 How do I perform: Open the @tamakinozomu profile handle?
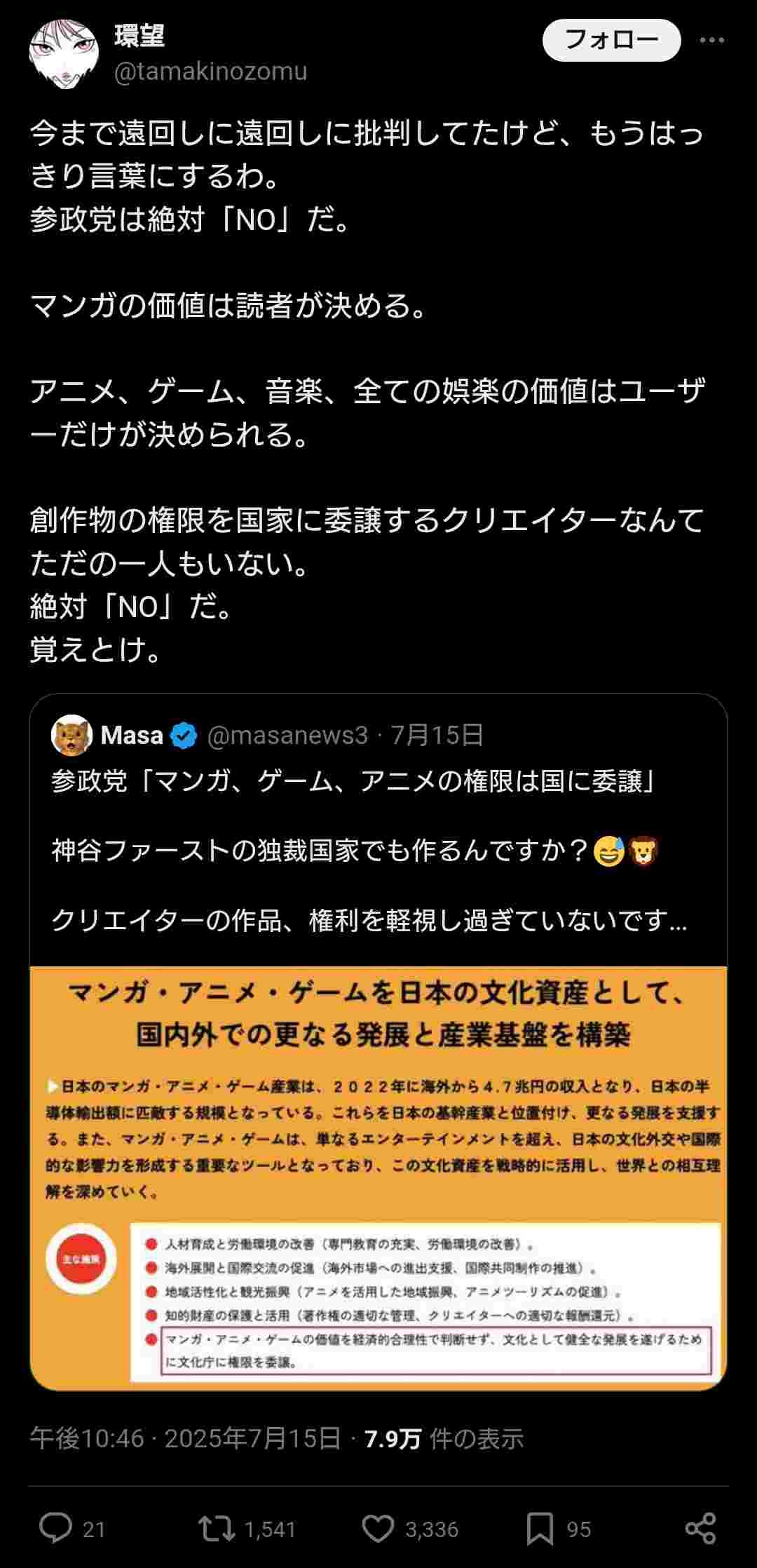pos(210,72)
